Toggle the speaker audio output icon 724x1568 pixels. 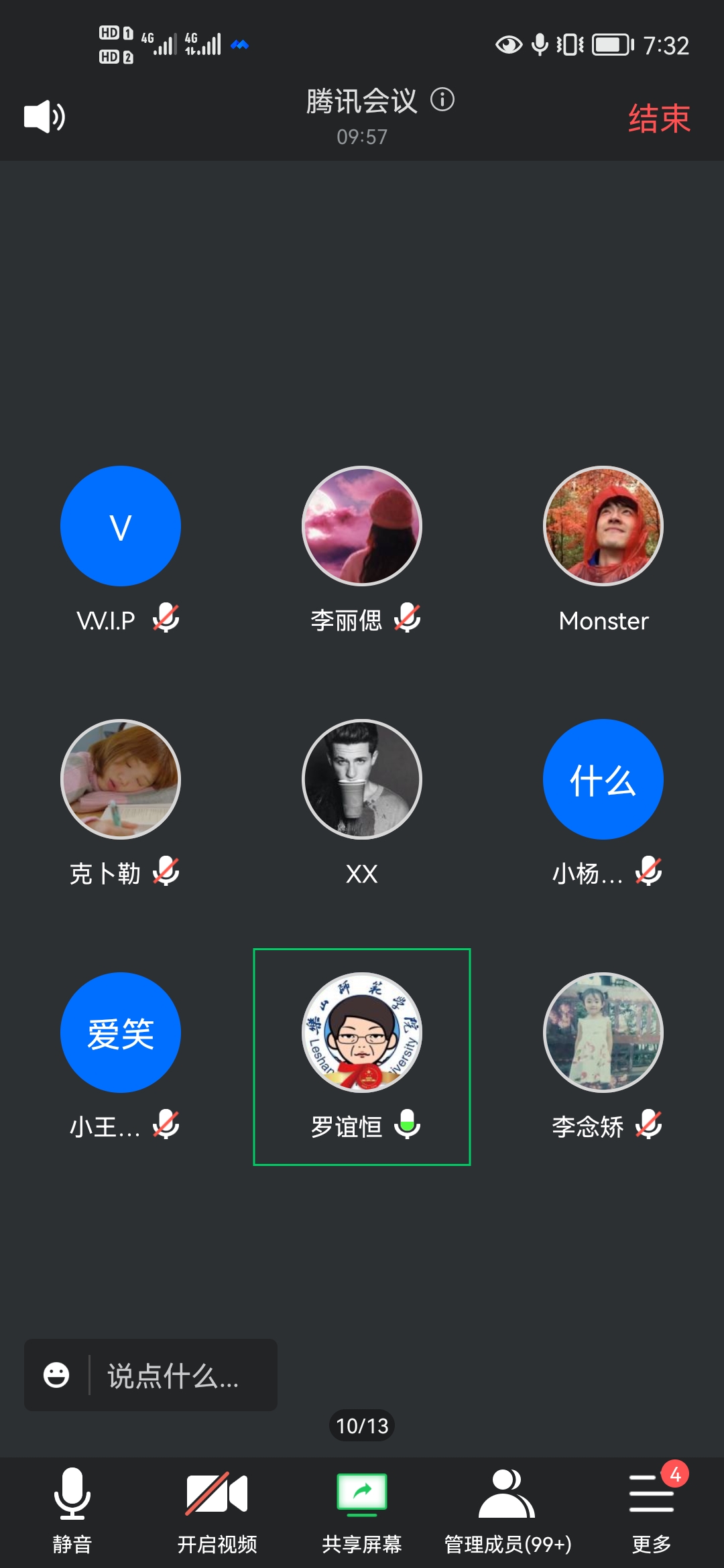click(x=44, y=117)
